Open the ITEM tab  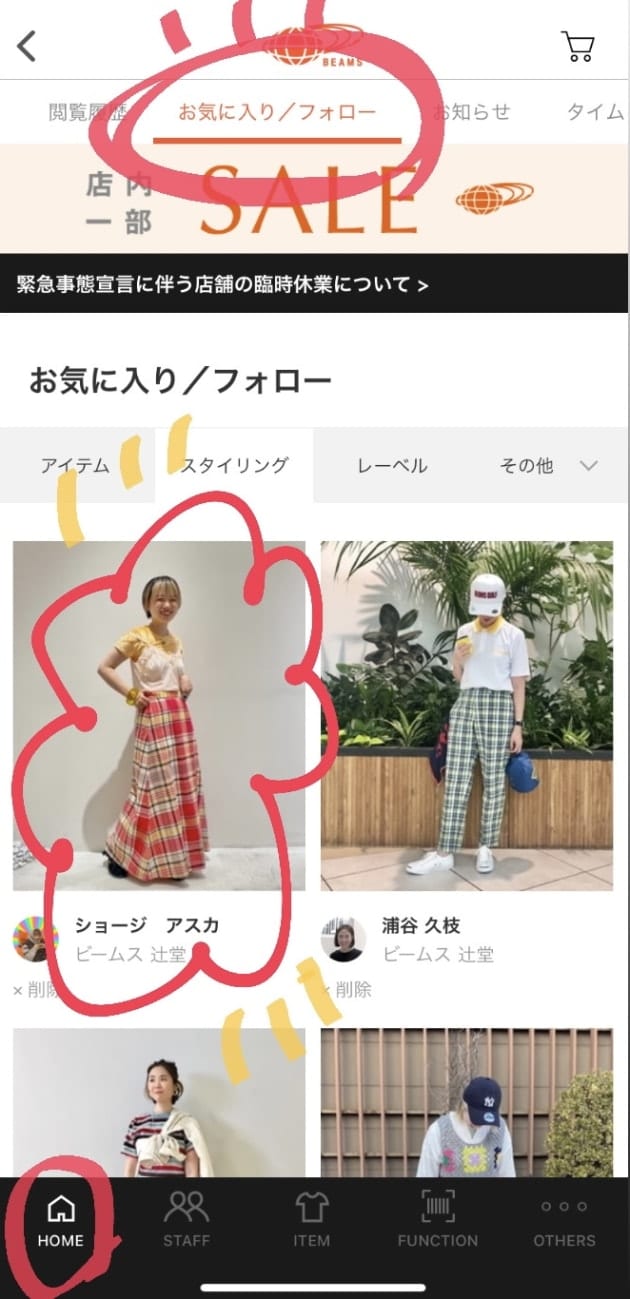click(x=312, y=1220)
